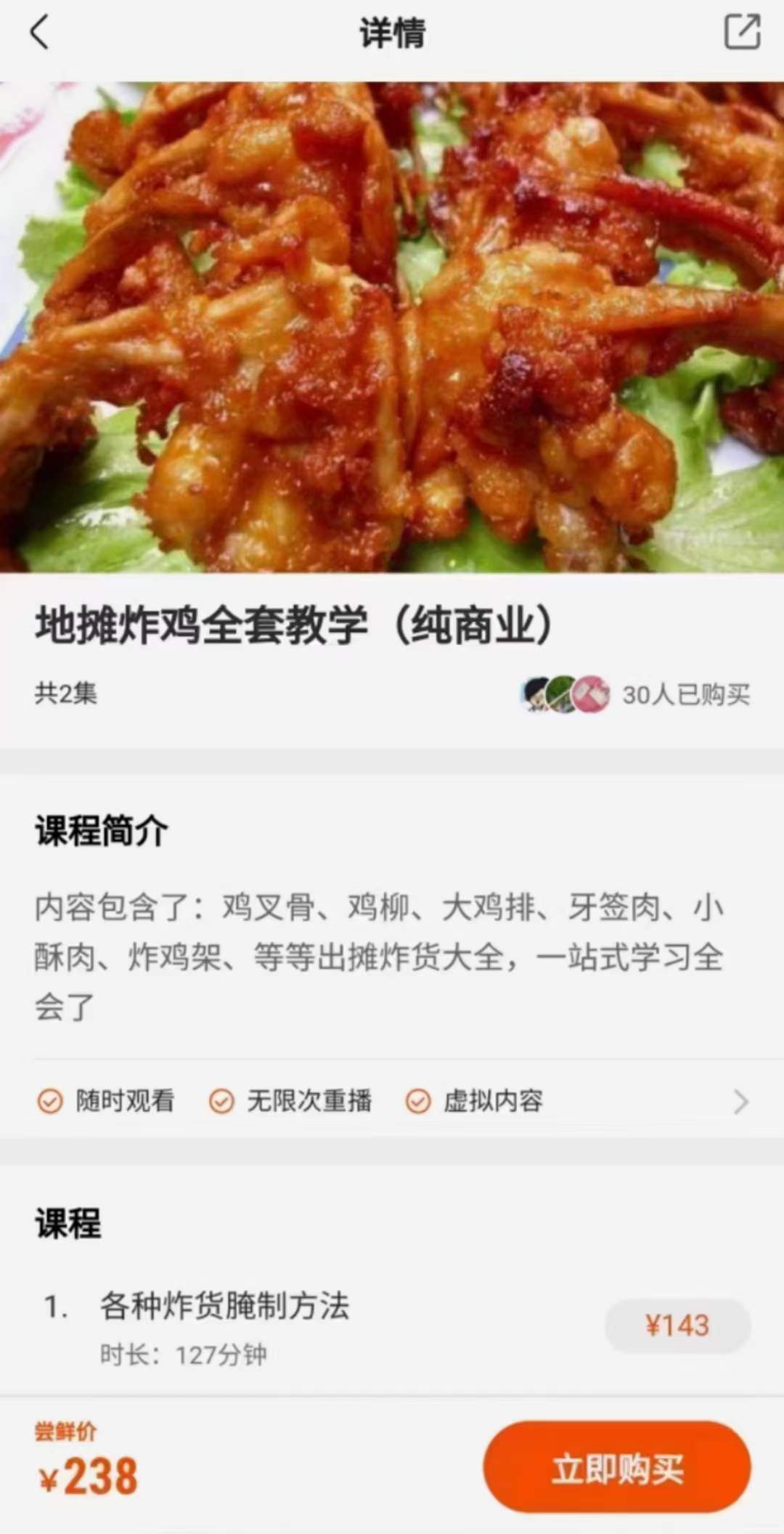
Task: Click the rightmost buyer avatar
Action: 589,695
